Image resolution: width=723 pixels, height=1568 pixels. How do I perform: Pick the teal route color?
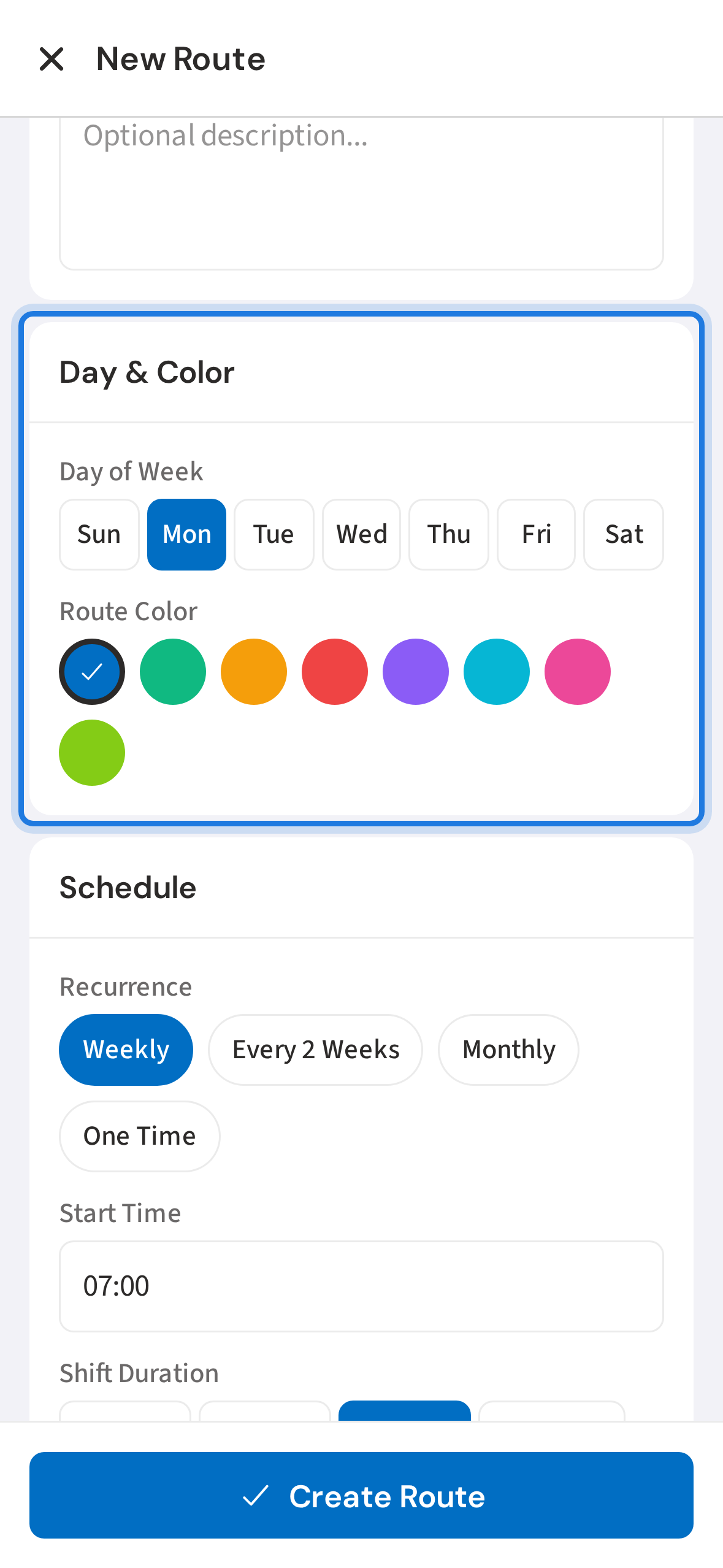496,672
